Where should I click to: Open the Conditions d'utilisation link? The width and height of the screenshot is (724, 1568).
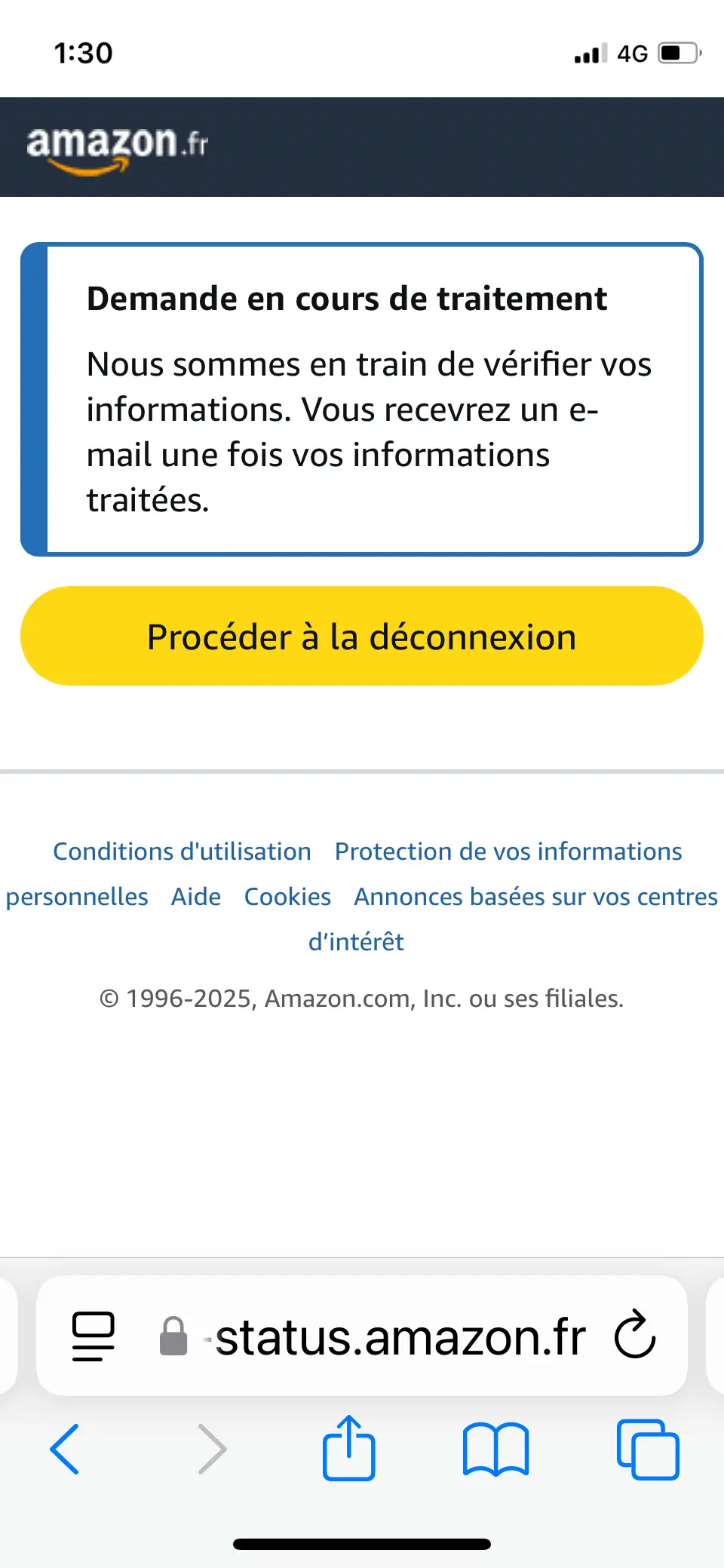[182, 852]
